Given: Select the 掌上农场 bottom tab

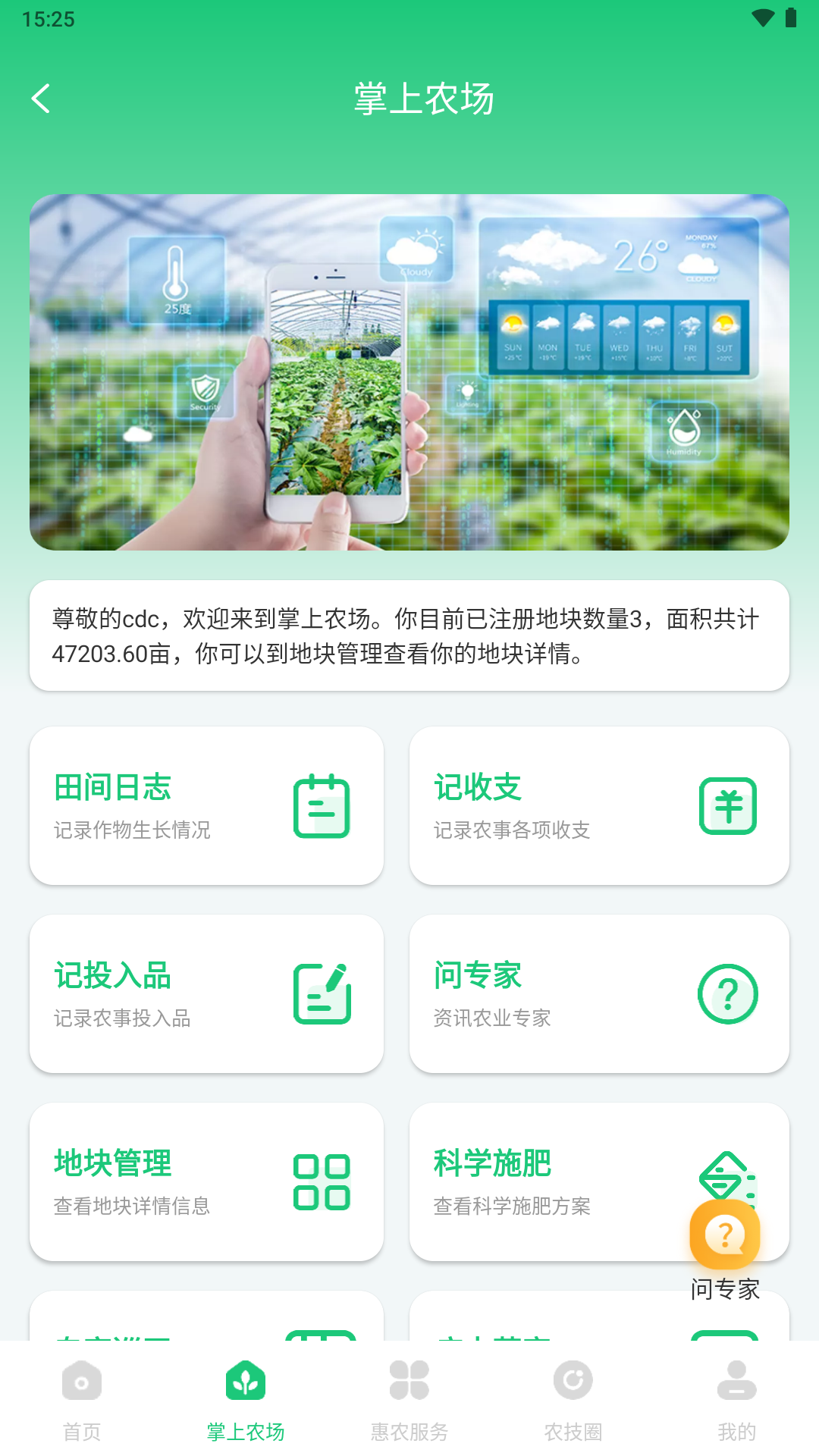Looking at the screenshot, I should 246,1398.
